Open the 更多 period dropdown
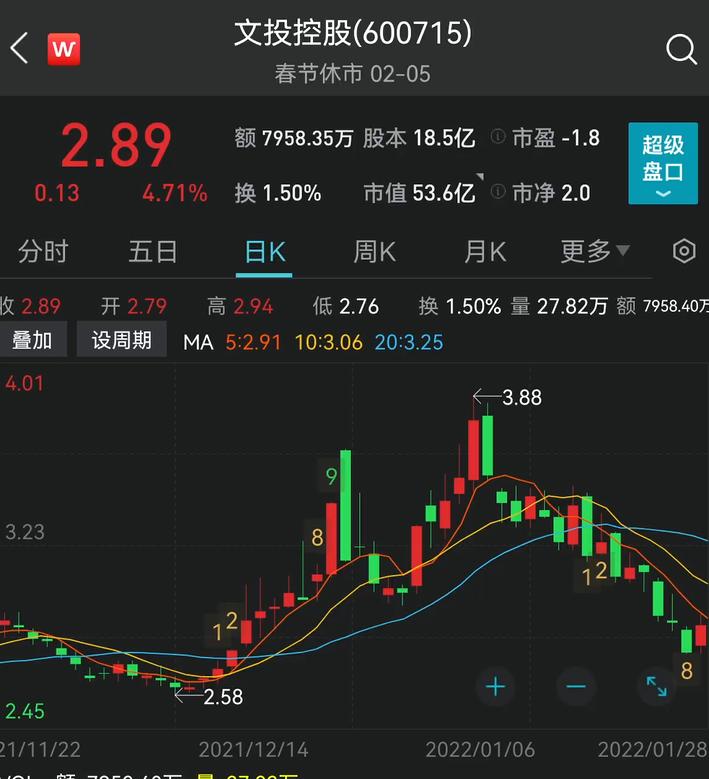Viewport: 709px width, 779px height. click(594, 251)
